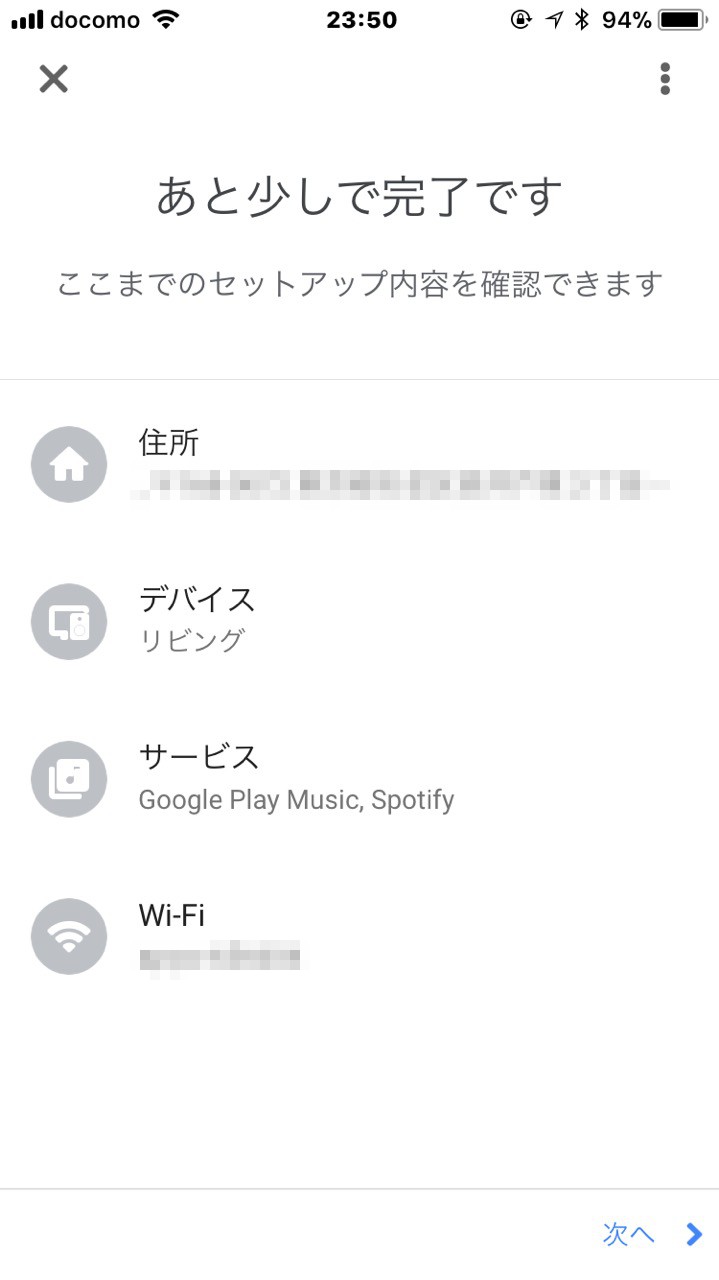Close the setup screen with the X
This screenshot has height=1280, width=719.
click(x=53, y=78)
